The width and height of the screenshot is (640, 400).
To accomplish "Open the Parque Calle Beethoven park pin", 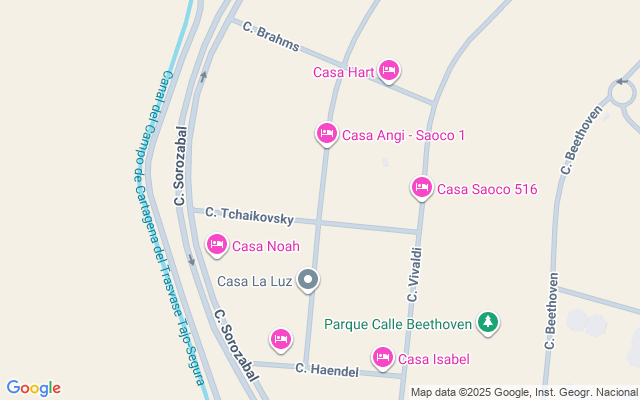I will (487, 322).
